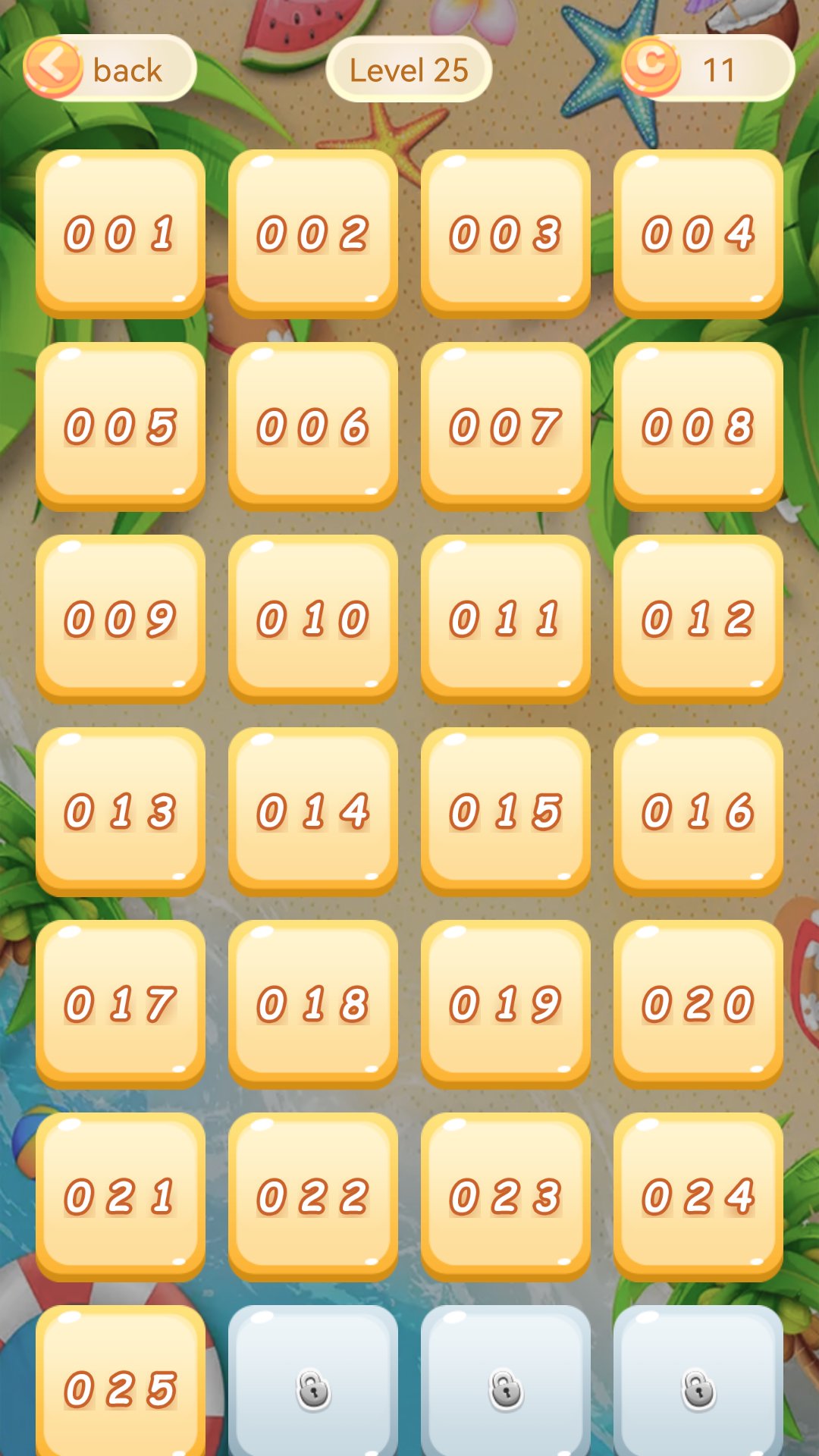
Task: Select level 019
Action: [x=506, y=1004]
